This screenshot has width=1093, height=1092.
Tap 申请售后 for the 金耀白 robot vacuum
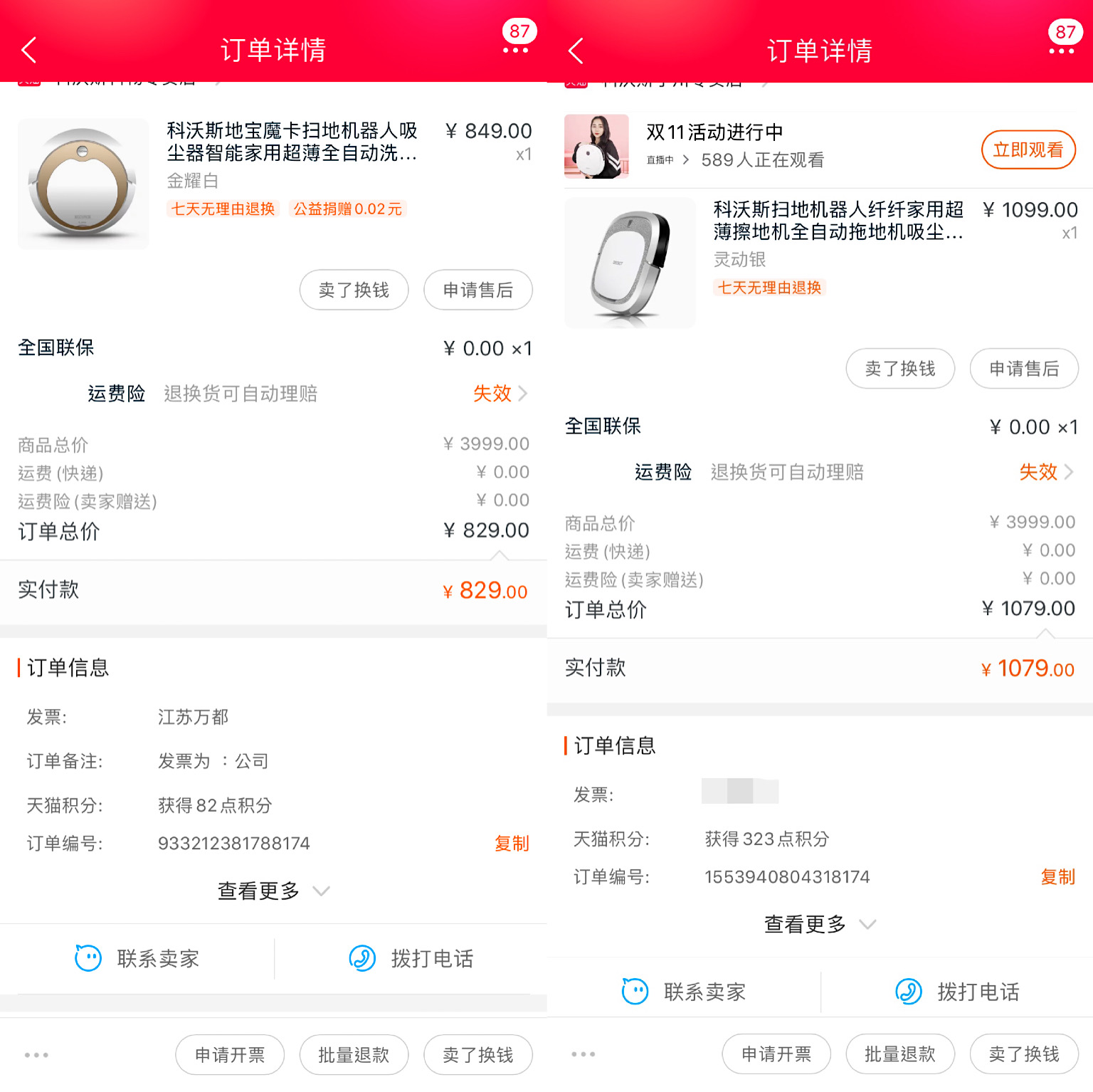[477, 290]
